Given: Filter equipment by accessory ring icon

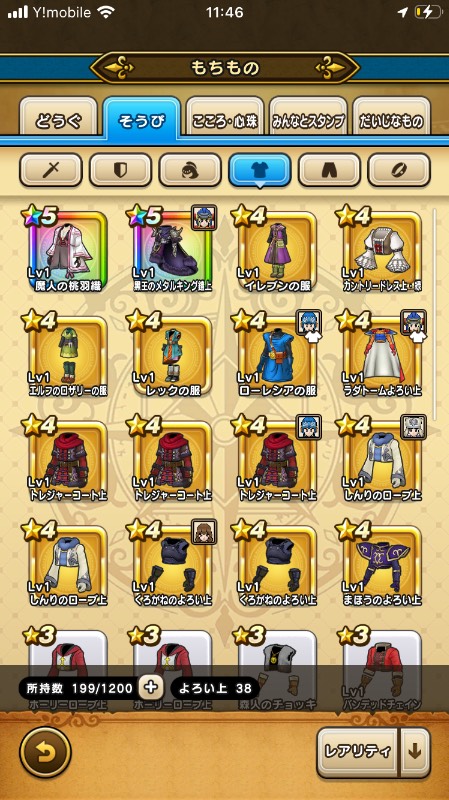Looking at the screenshot, I should (x=399, y=170).
